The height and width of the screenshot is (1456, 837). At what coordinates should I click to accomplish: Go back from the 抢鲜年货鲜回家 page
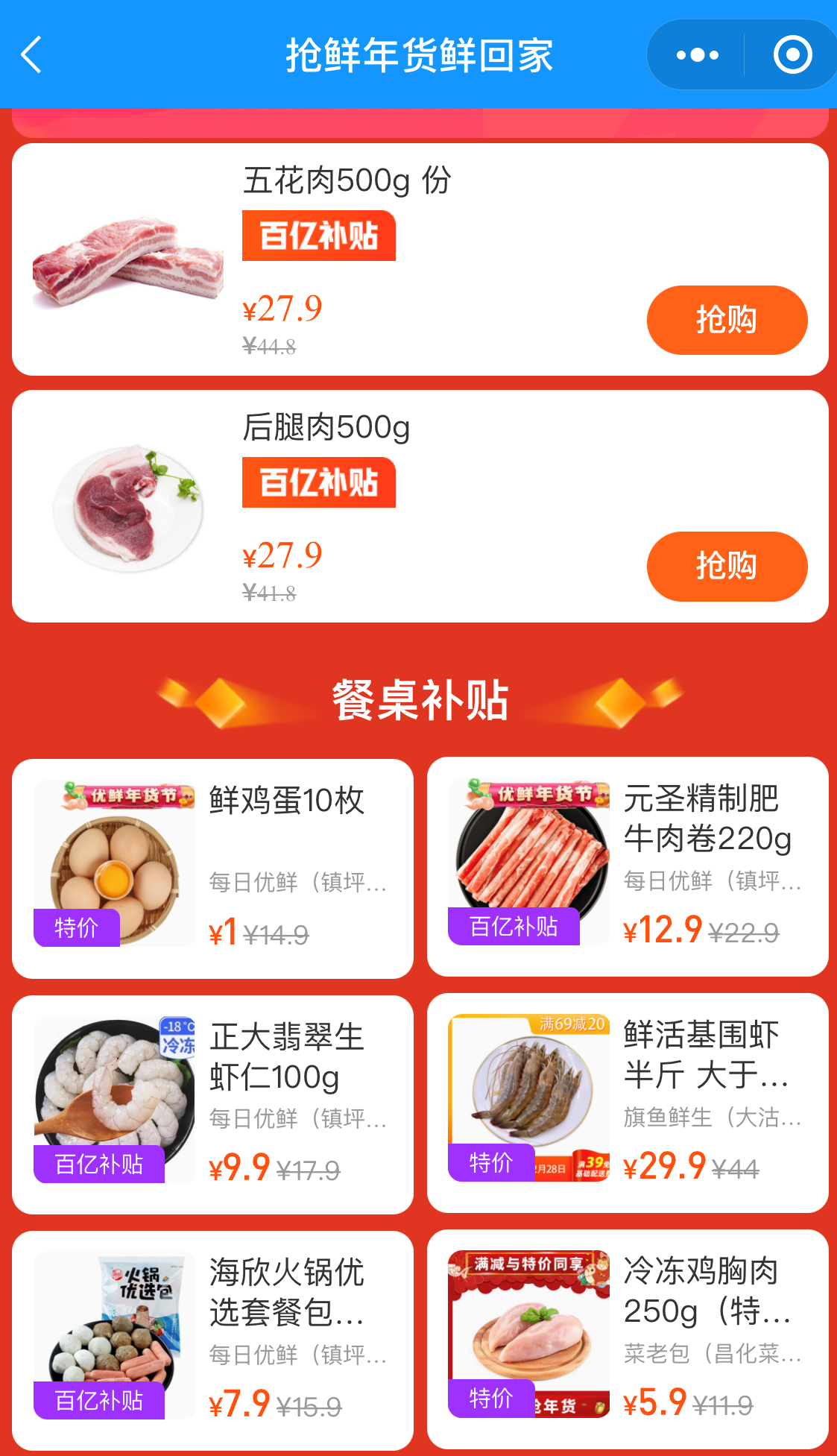tap(31, 55)
